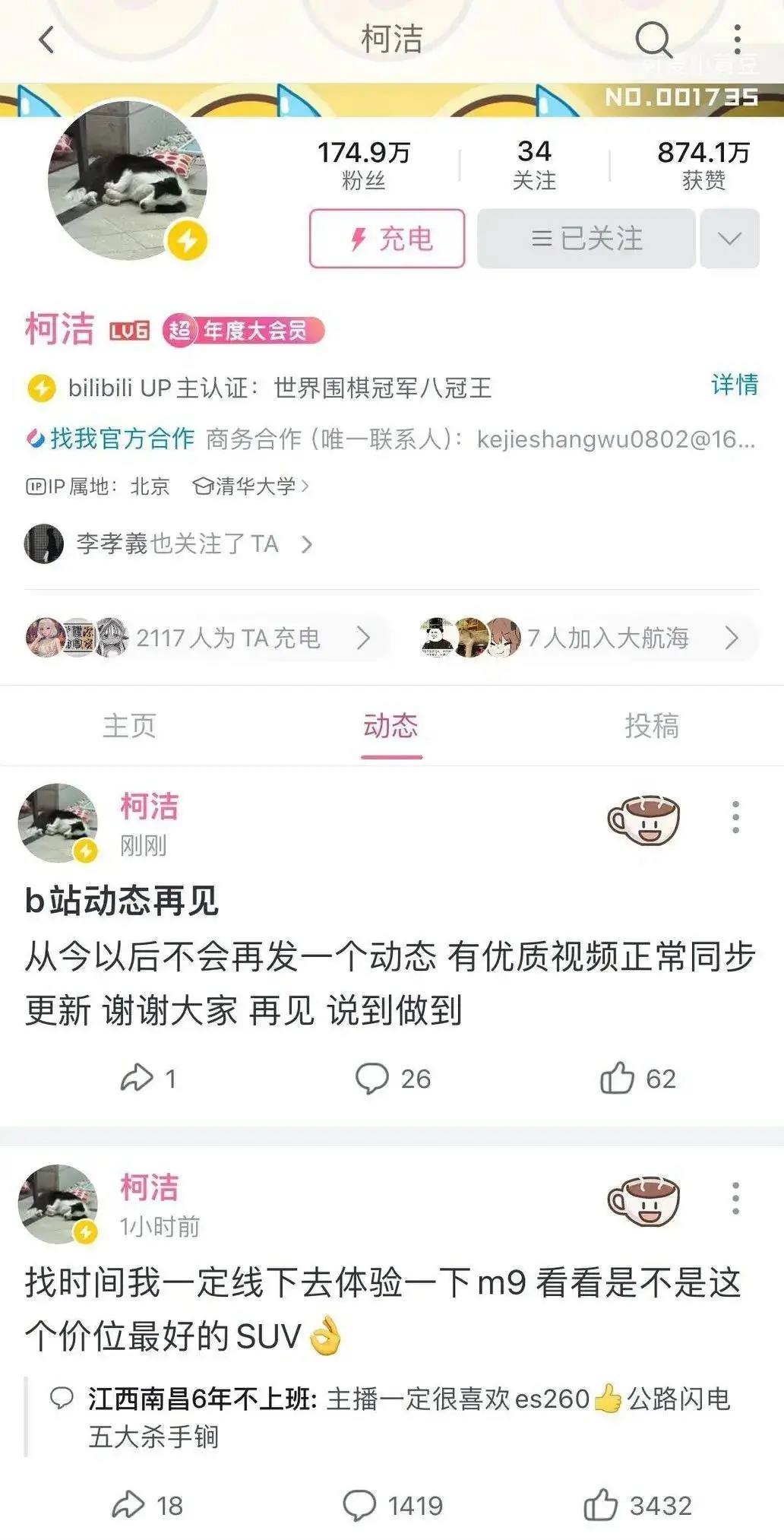Expand the dropdown next to 已关注

[x=729, y=239]
